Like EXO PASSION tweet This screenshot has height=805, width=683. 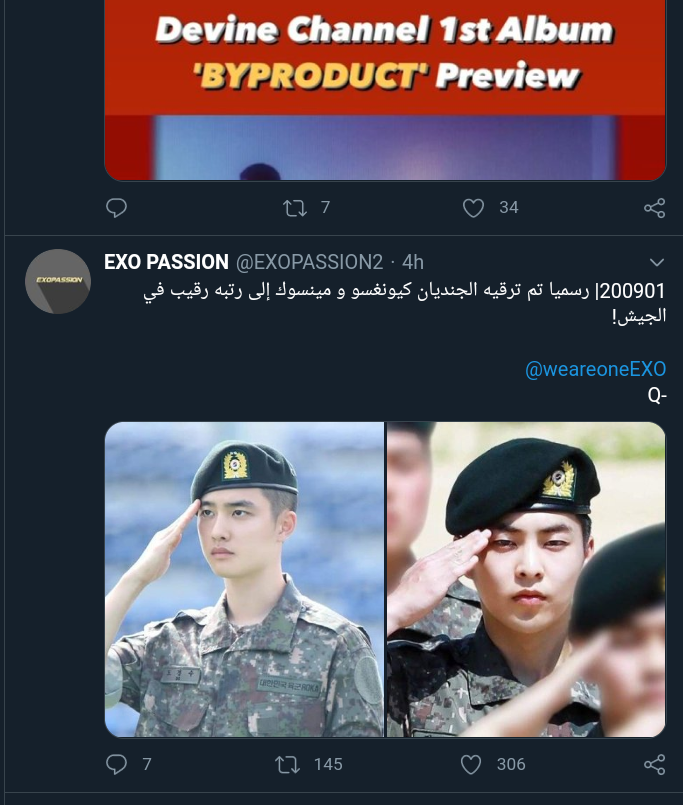[x=471, y=764]
